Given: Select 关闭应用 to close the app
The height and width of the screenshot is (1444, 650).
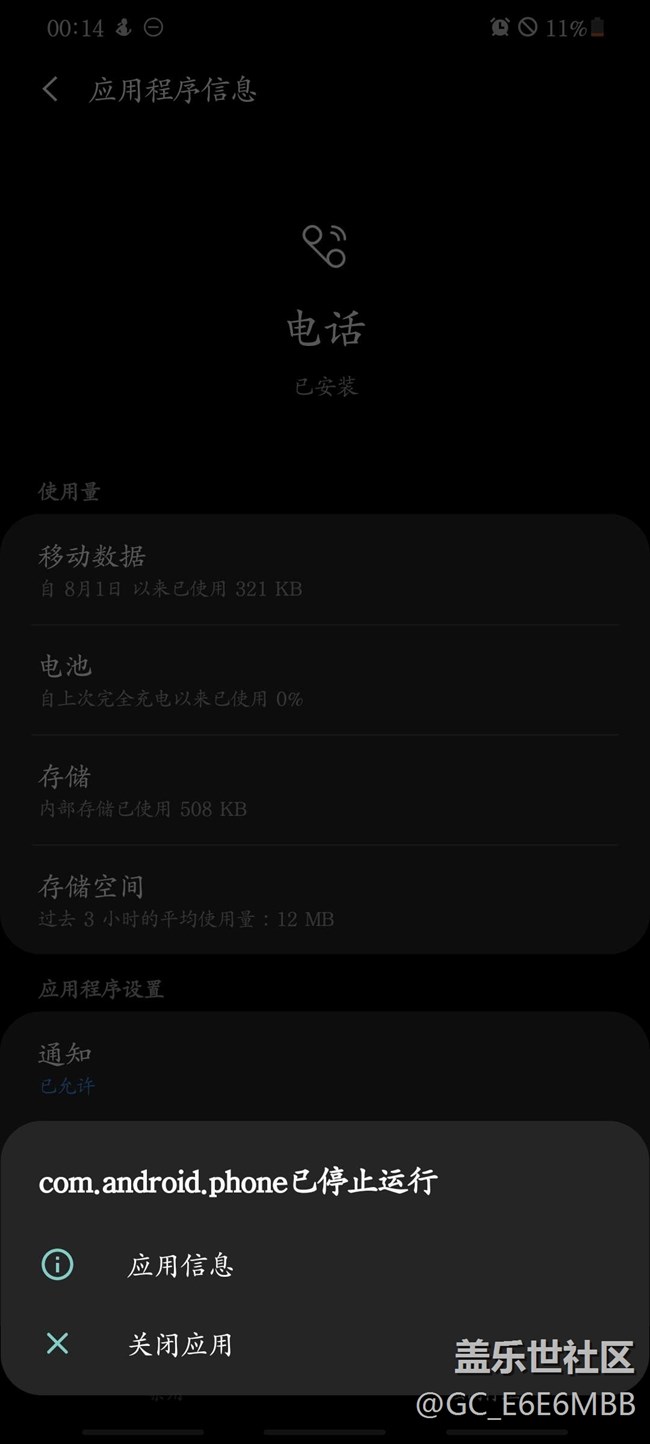Looking at the screenshot, I should point(180,1344).
